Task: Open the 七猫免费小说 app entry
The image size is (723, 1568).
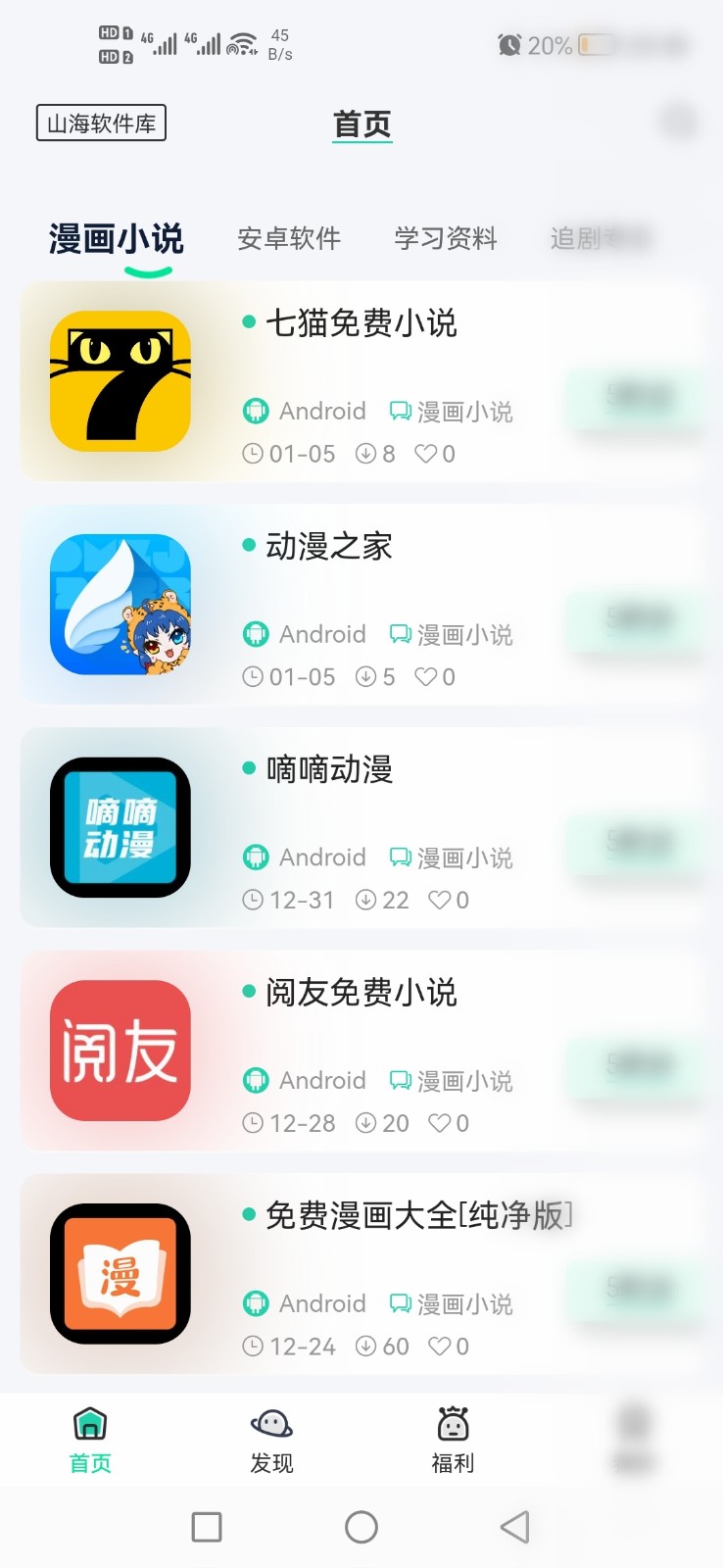Action: click(x=361, y=323)
